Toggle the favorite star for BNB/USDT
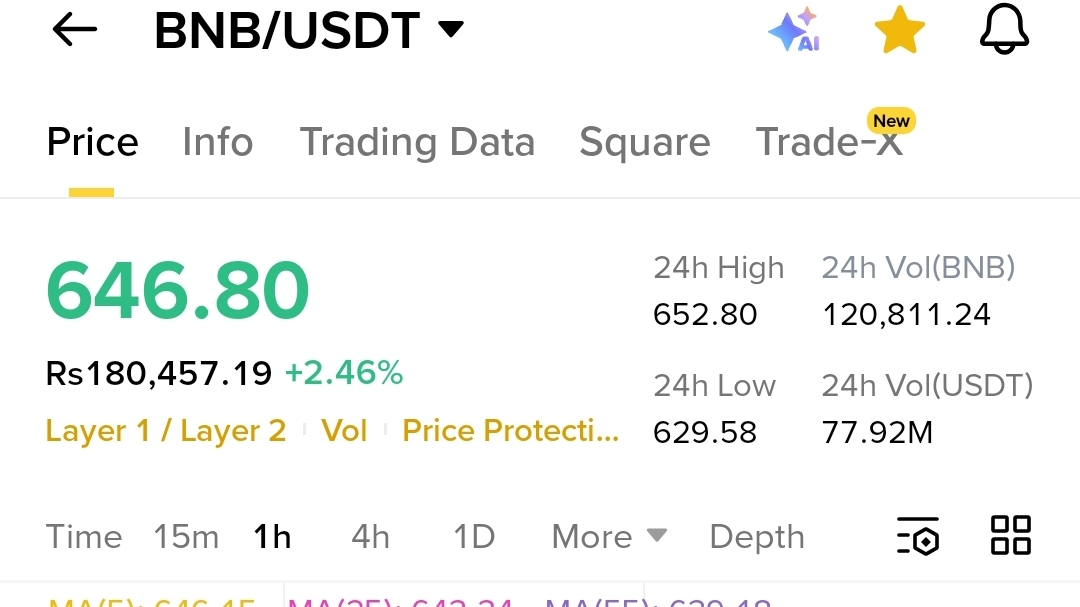This screenshot has height=607, width=1080. pyautogui.click(x=899, y=31)
